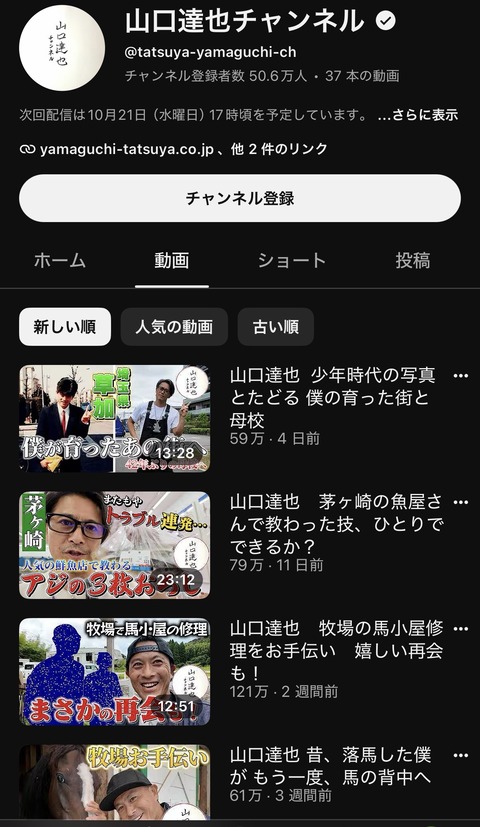Expand description with さらに表示

[418, 115]
